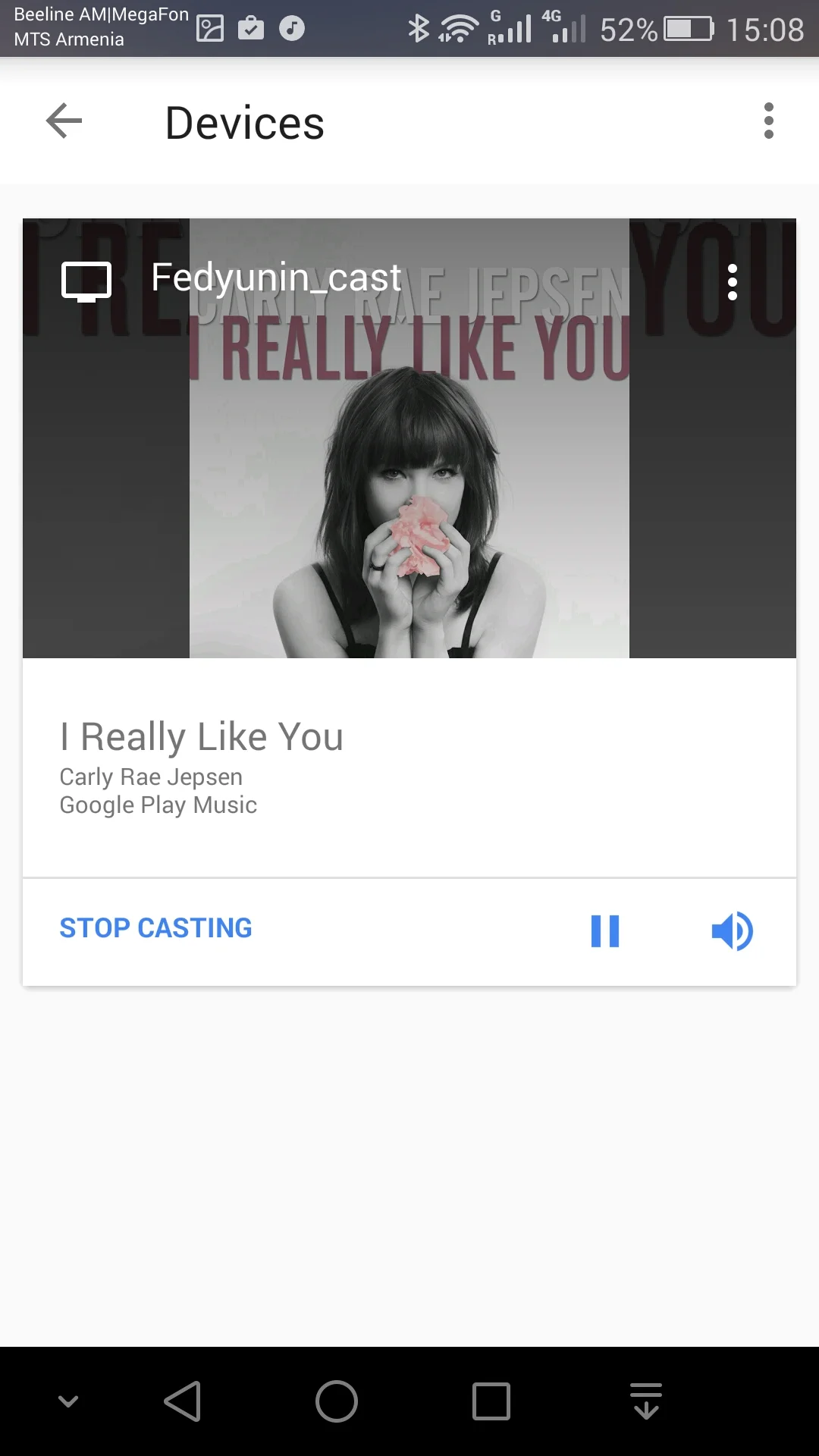Viewport: 819px width, 1456px height.
Task: Pause I Really Like You playback
Action: [605, 931]
